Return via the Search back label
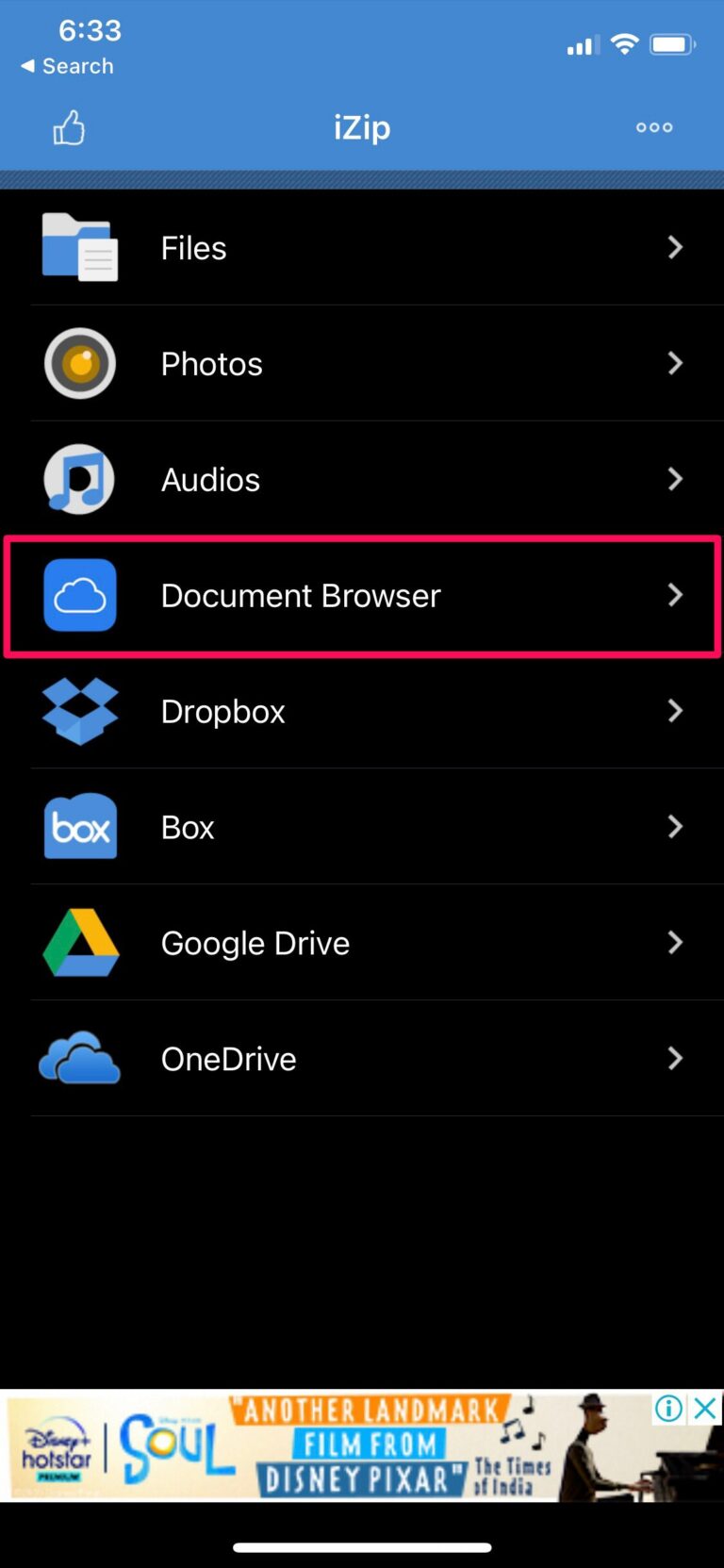This screenshot has width=724, height=1568. [65, 66]
